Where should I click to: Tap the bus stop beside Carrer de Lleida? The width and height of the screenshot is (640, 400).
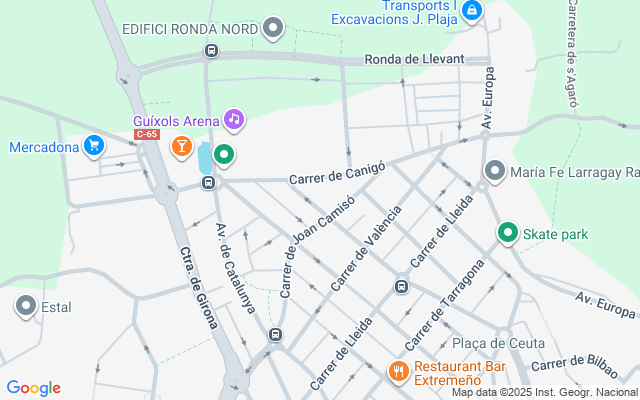[x=401, y=287]
